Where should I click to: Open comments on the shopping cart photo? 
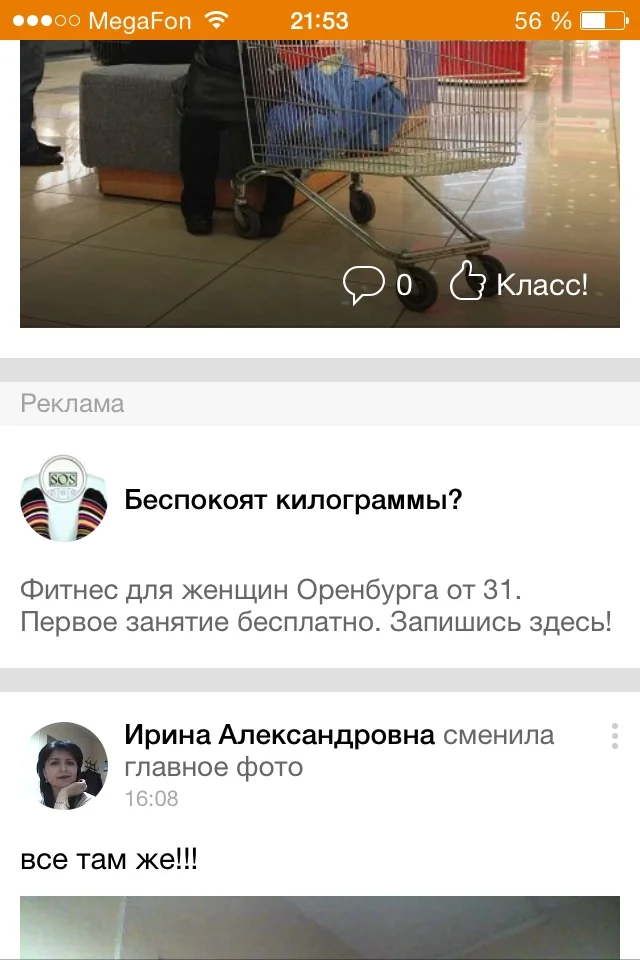tap(377, 285)
